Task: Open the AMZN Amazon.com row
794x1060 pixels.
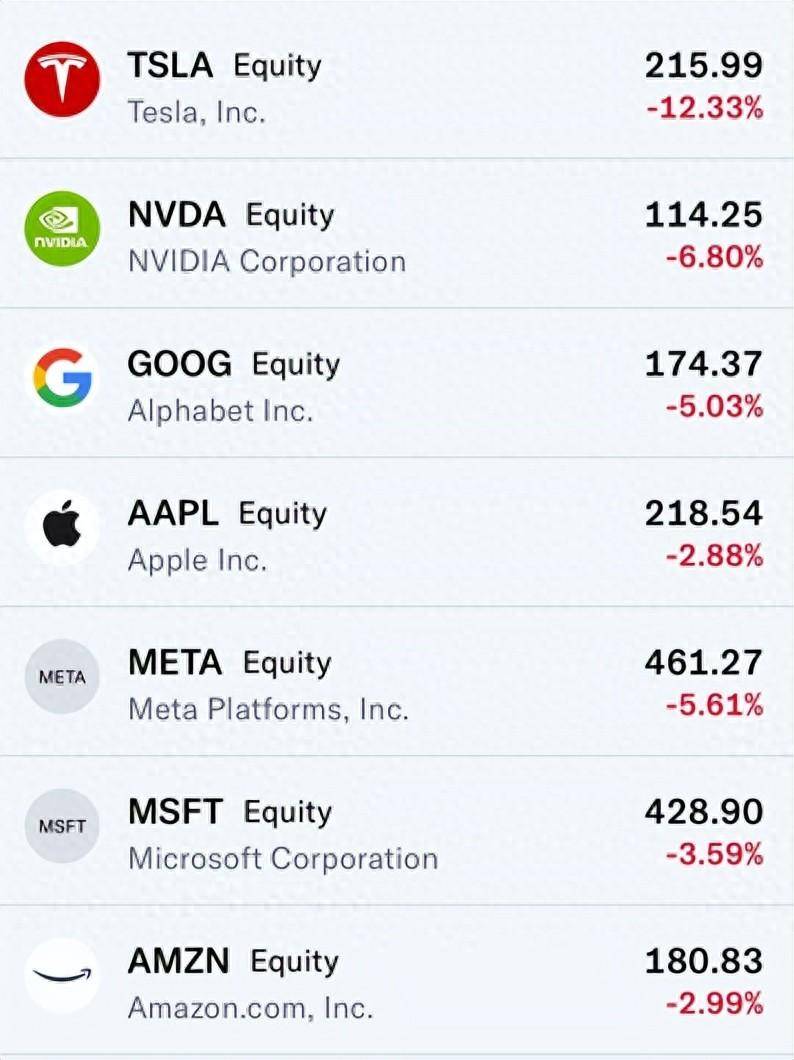Action: pos(396,981)
